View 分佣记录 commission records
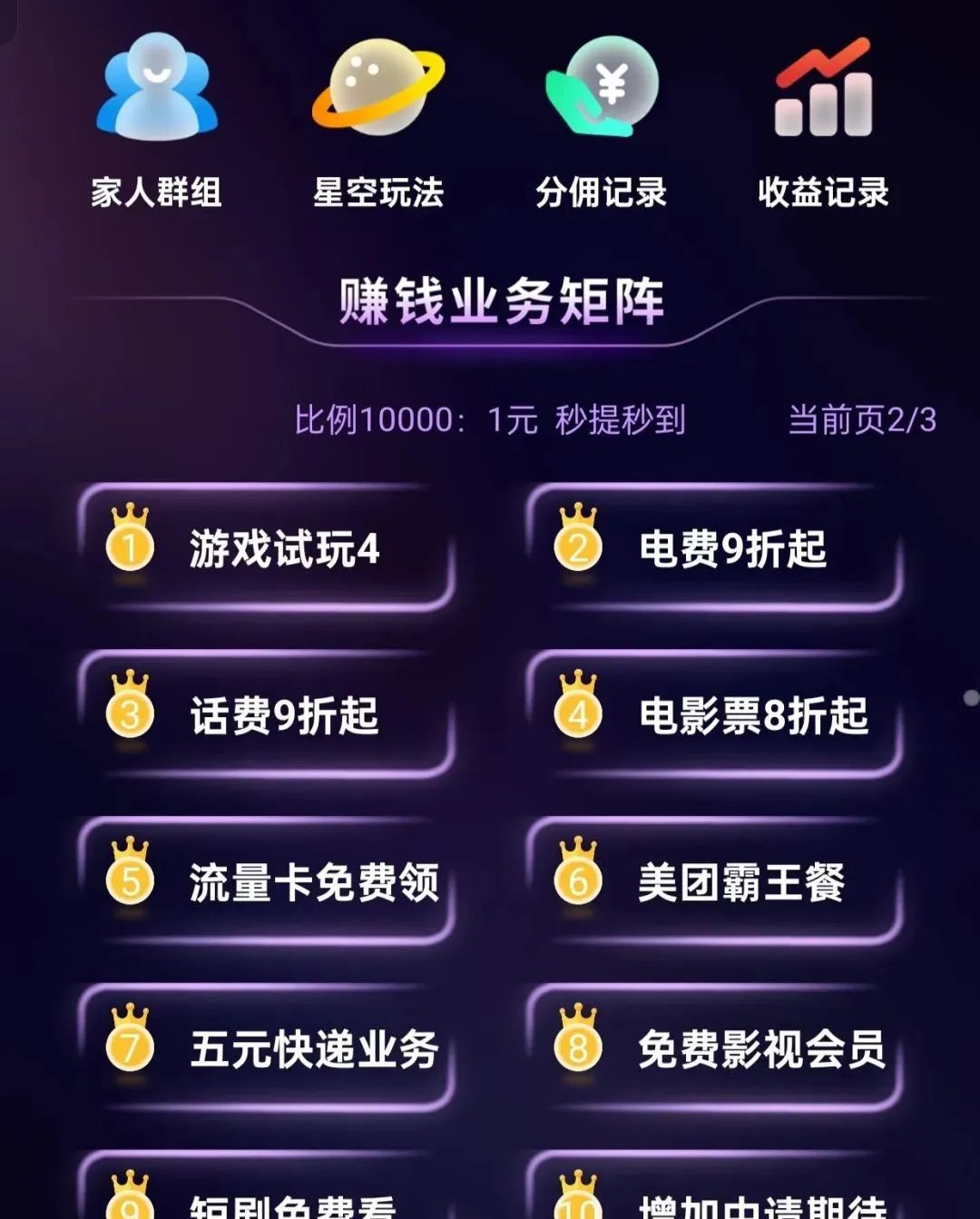Viewport: 980px width, 1219px height. (601, 118)
